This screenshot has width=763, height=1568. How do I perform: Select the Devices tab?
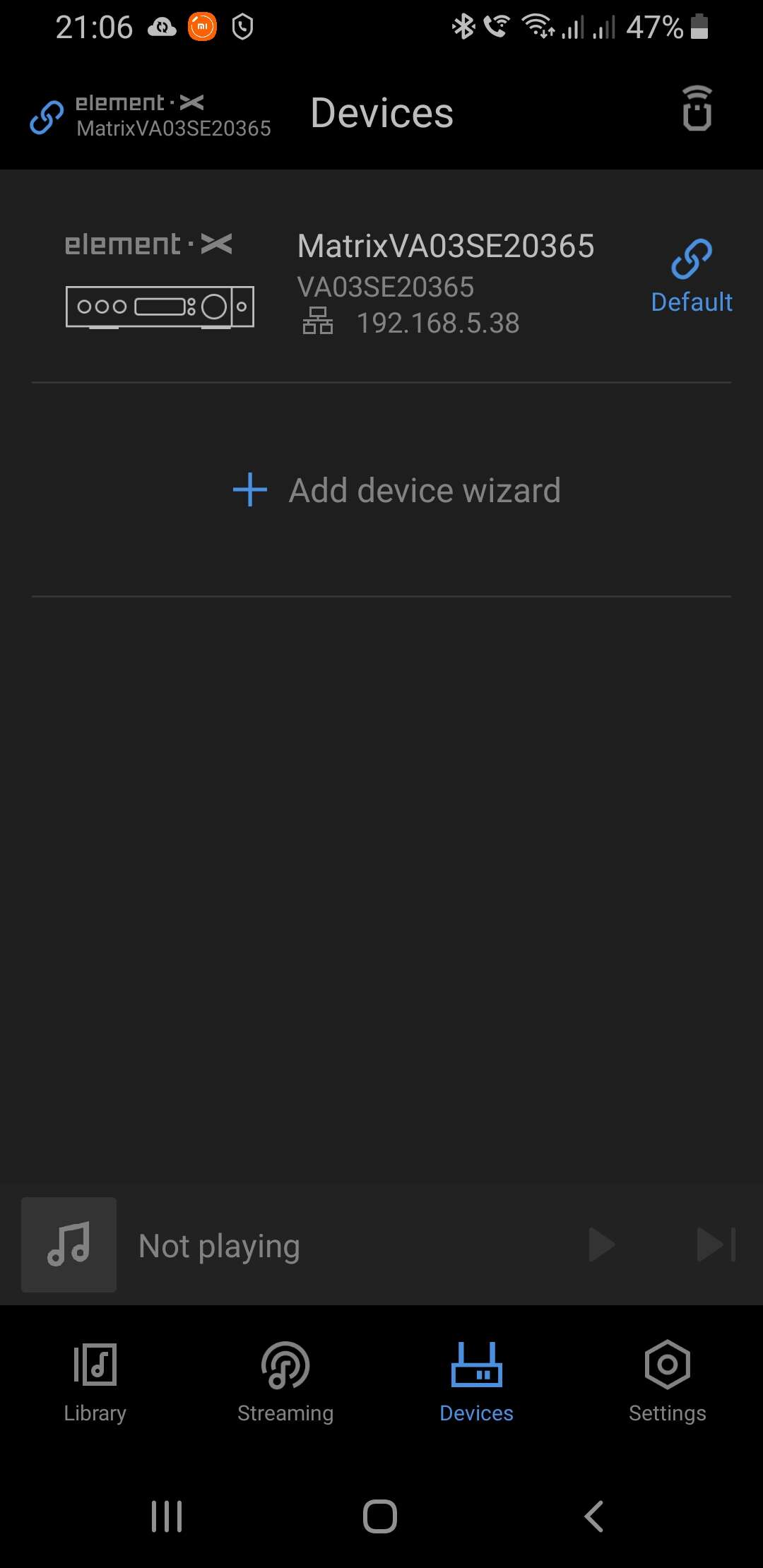476,1383
